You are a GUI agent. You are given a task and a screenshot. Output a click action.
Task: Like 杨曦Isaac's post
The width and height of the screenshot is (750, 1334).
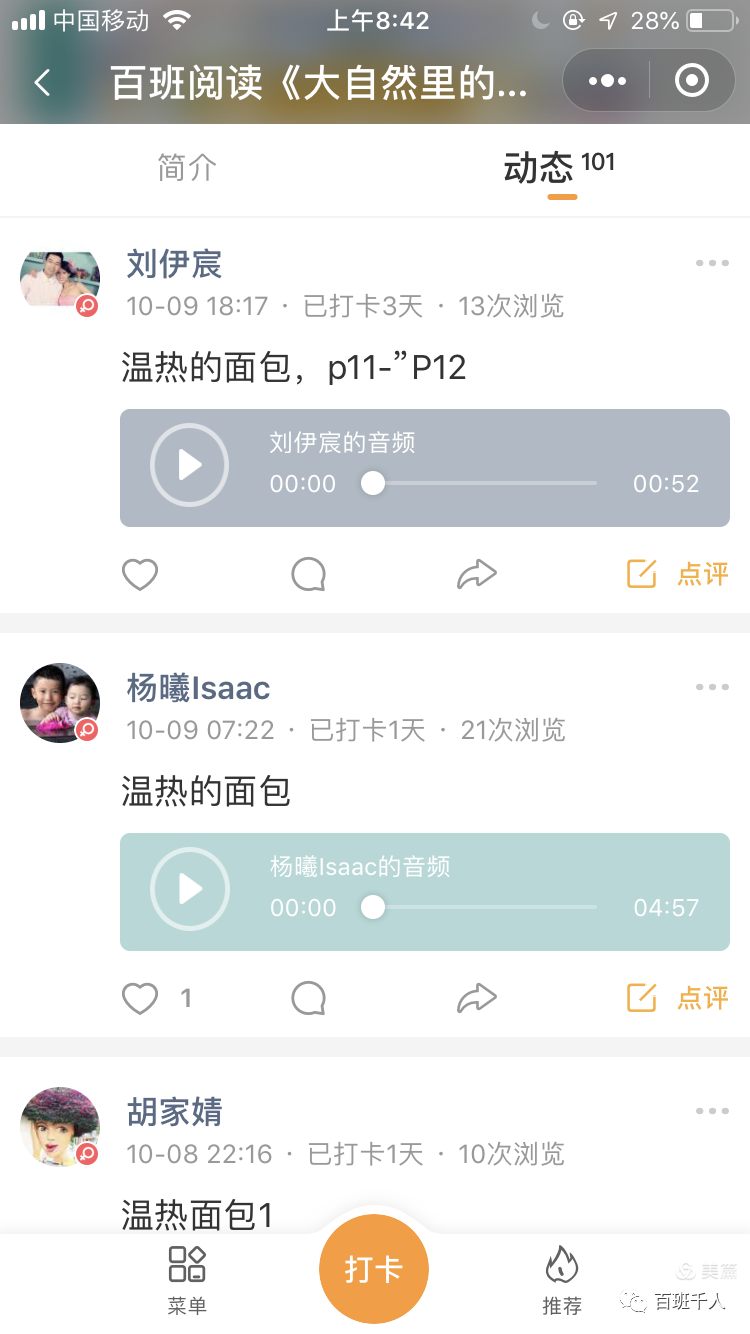coord(140,998)
